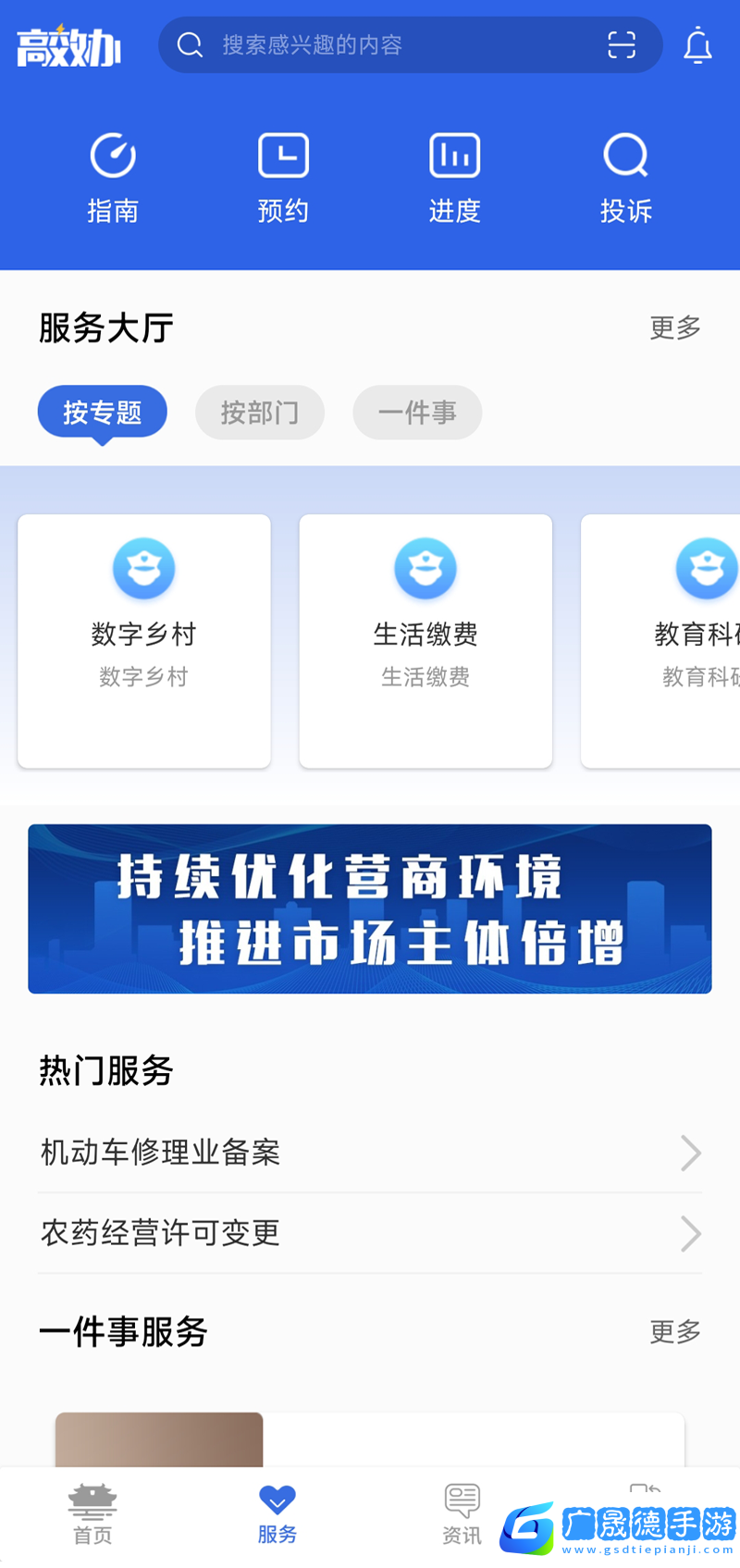Viewport: 740px width, 1568px height.
Task: Switch to the 资讯 tab
Action: click(x=462, y=1515)
